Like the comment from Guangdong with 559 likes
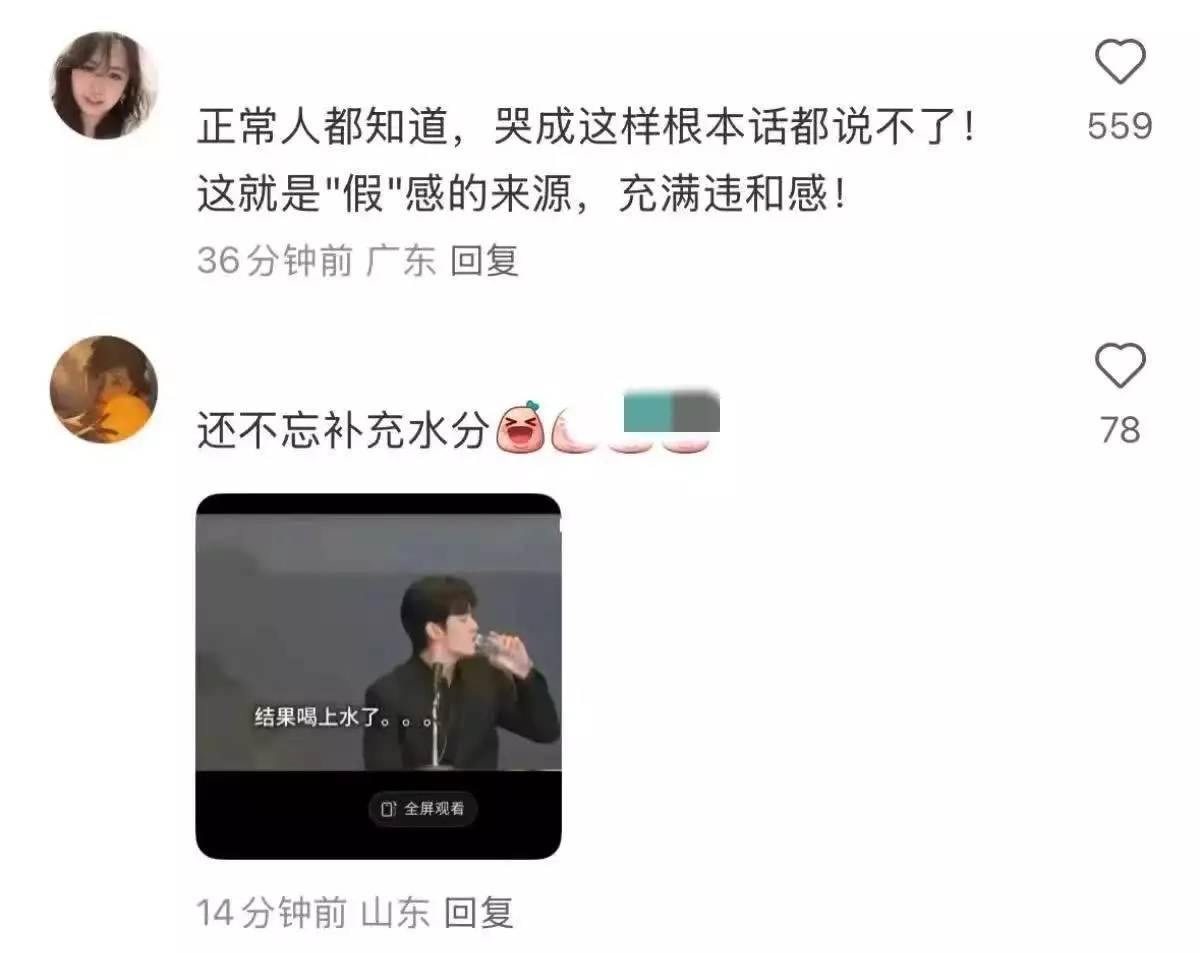 click(x=1119, y=64)
